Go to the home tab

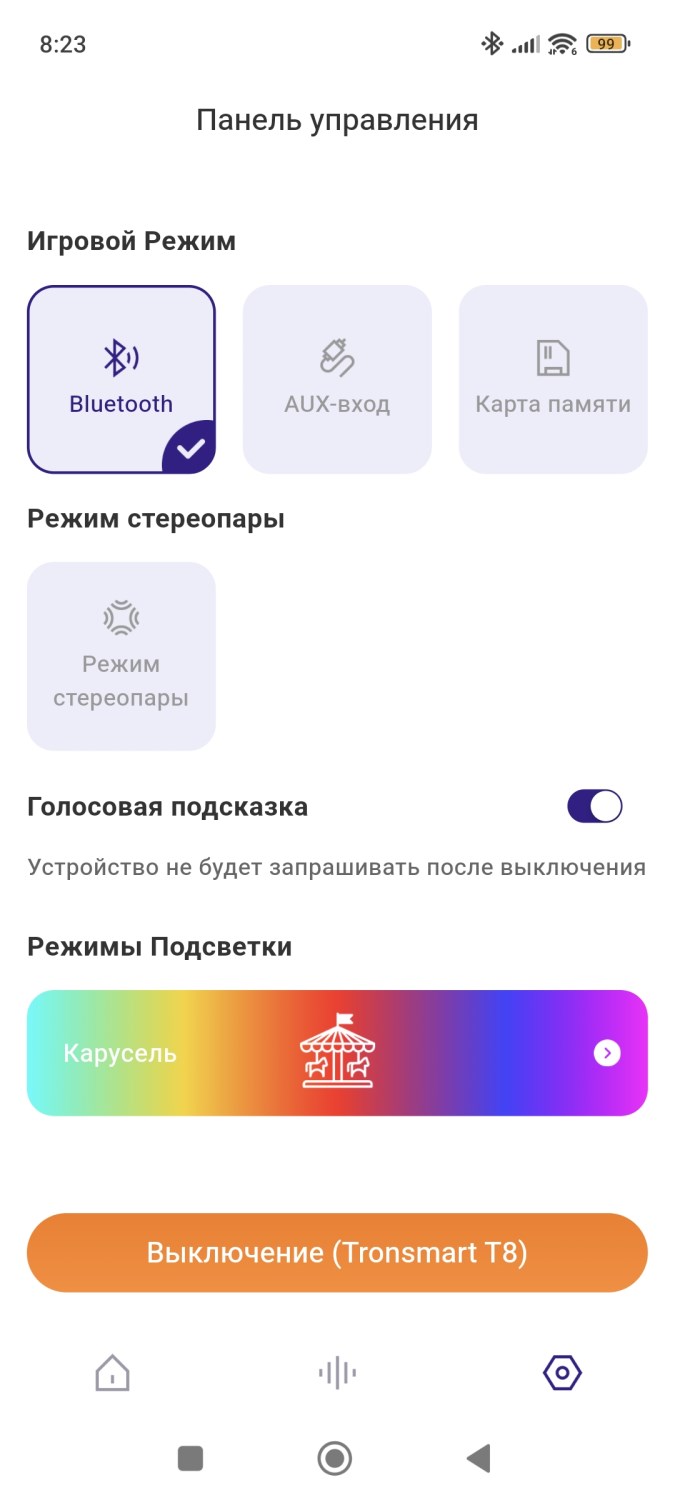pyautogui.click(x=113, y=1373)
